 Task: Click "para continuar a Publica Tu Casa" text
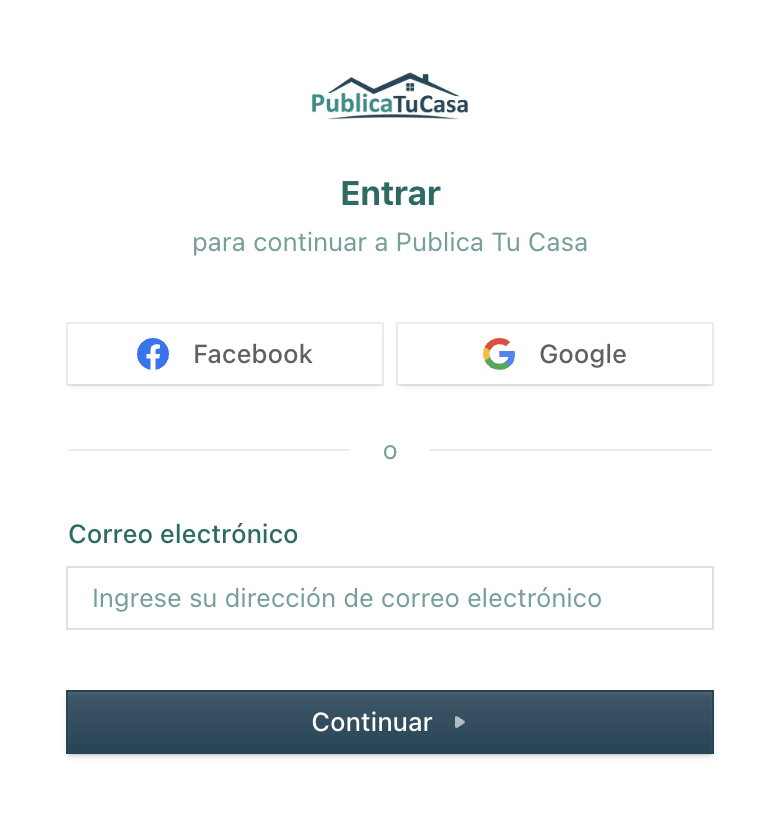[390, 242]
